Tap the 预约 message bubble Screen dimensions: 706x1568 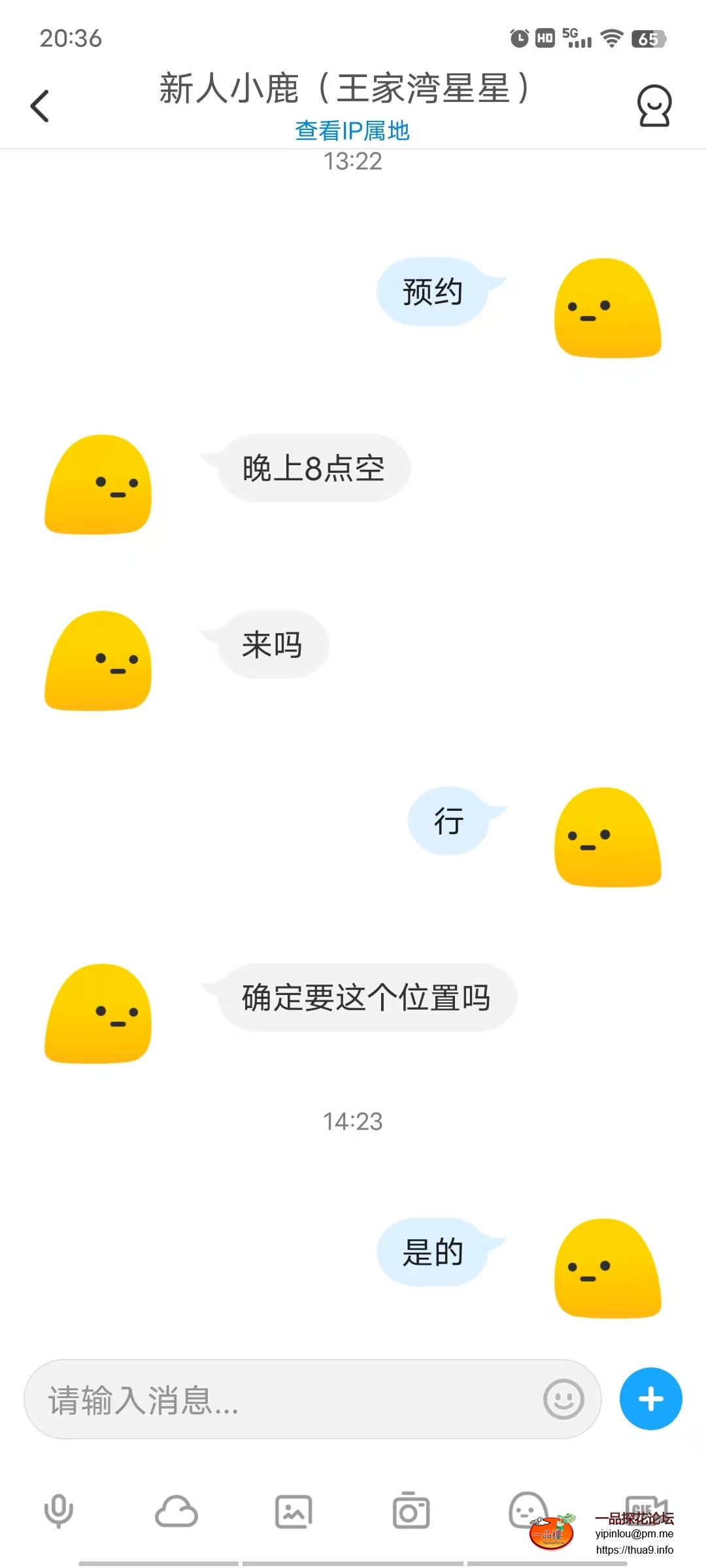coord(433,292)
